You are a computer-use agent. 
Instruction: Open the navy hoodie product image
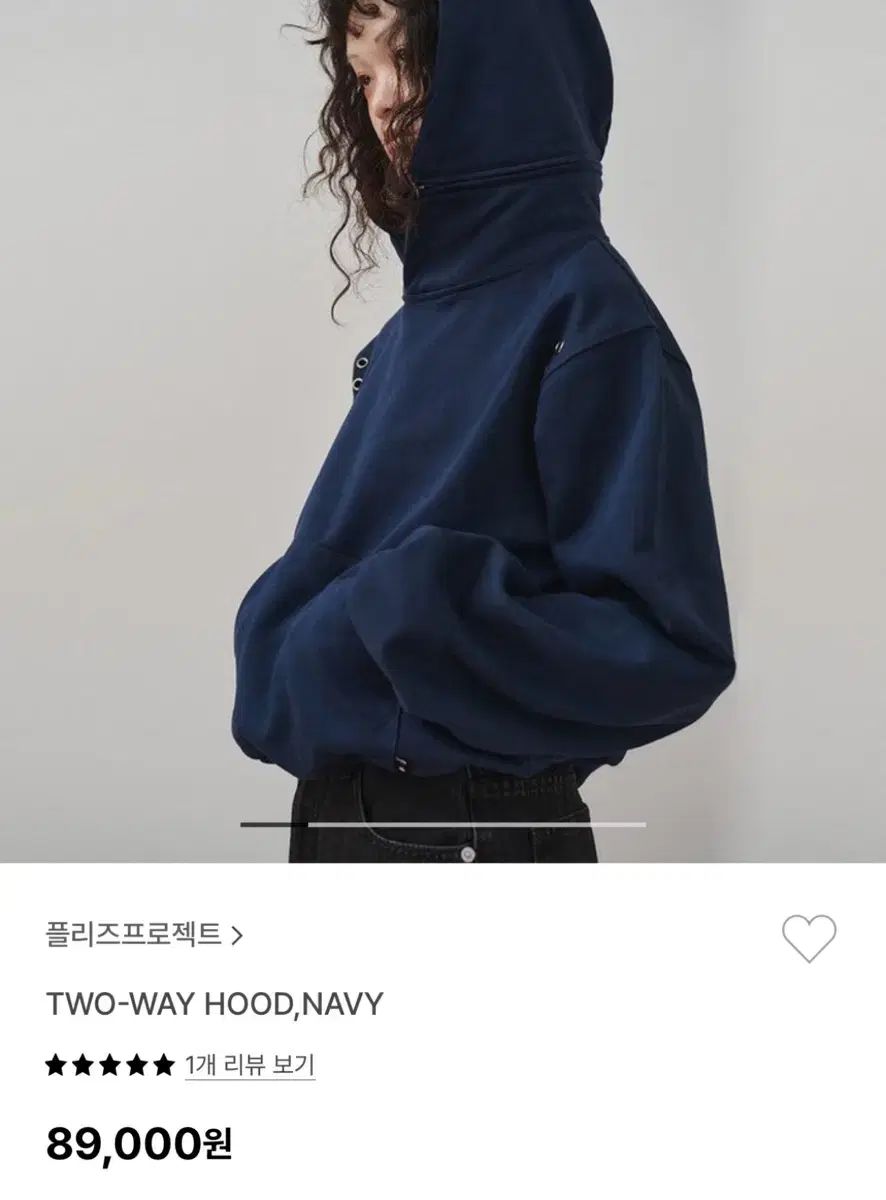tap(443, 430)
